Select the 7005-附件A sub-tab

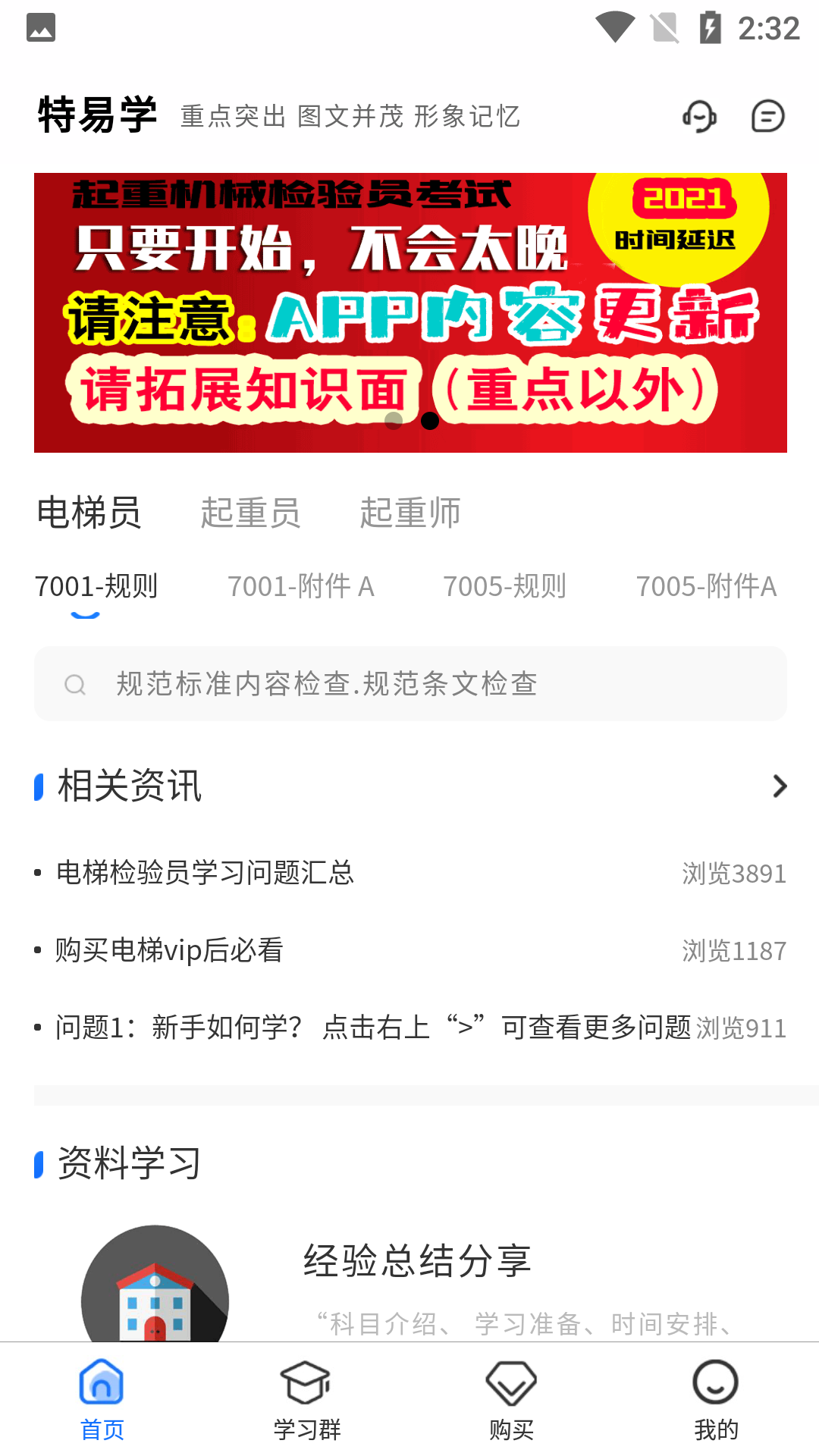tap(706, 586)
